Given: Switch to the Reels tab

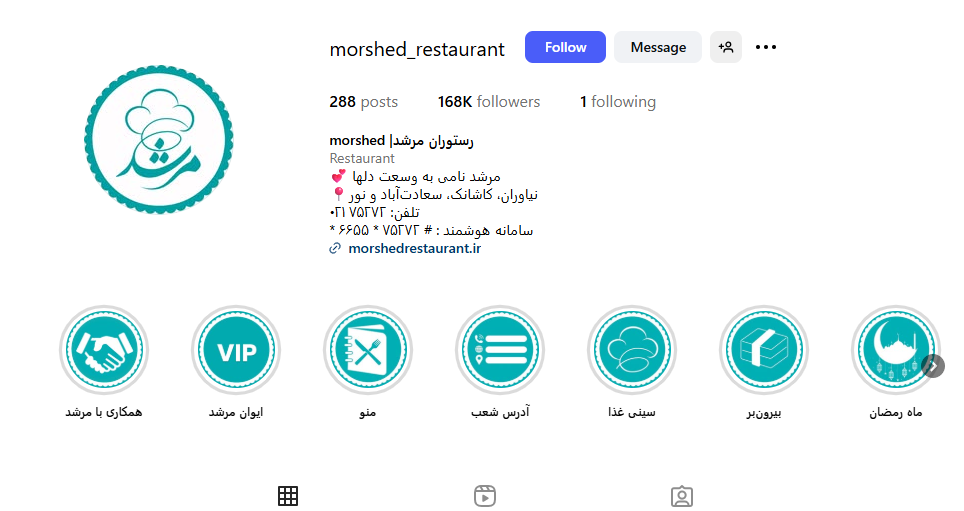Looking at the screenshot, I should point(485,495).
